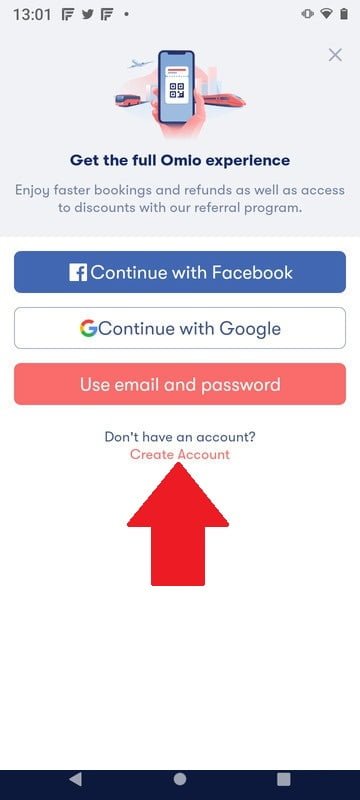Viewport: 360px width, 800px height.
Task: Open the Create Account link
Action: pyautogui.click(x=180, y=454)
